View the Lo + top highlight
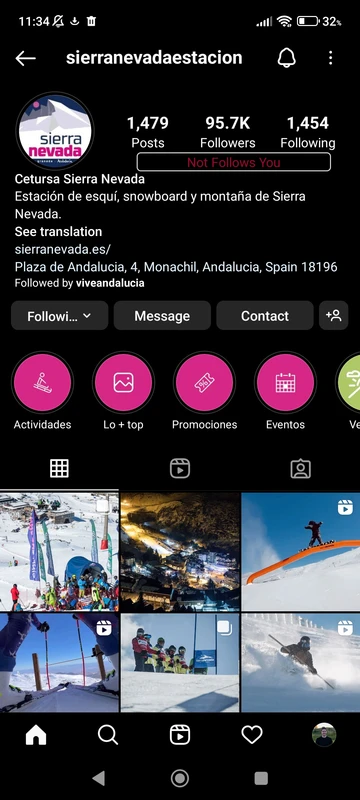This screenshot has width=360, height=800. [x=123, y=383]
